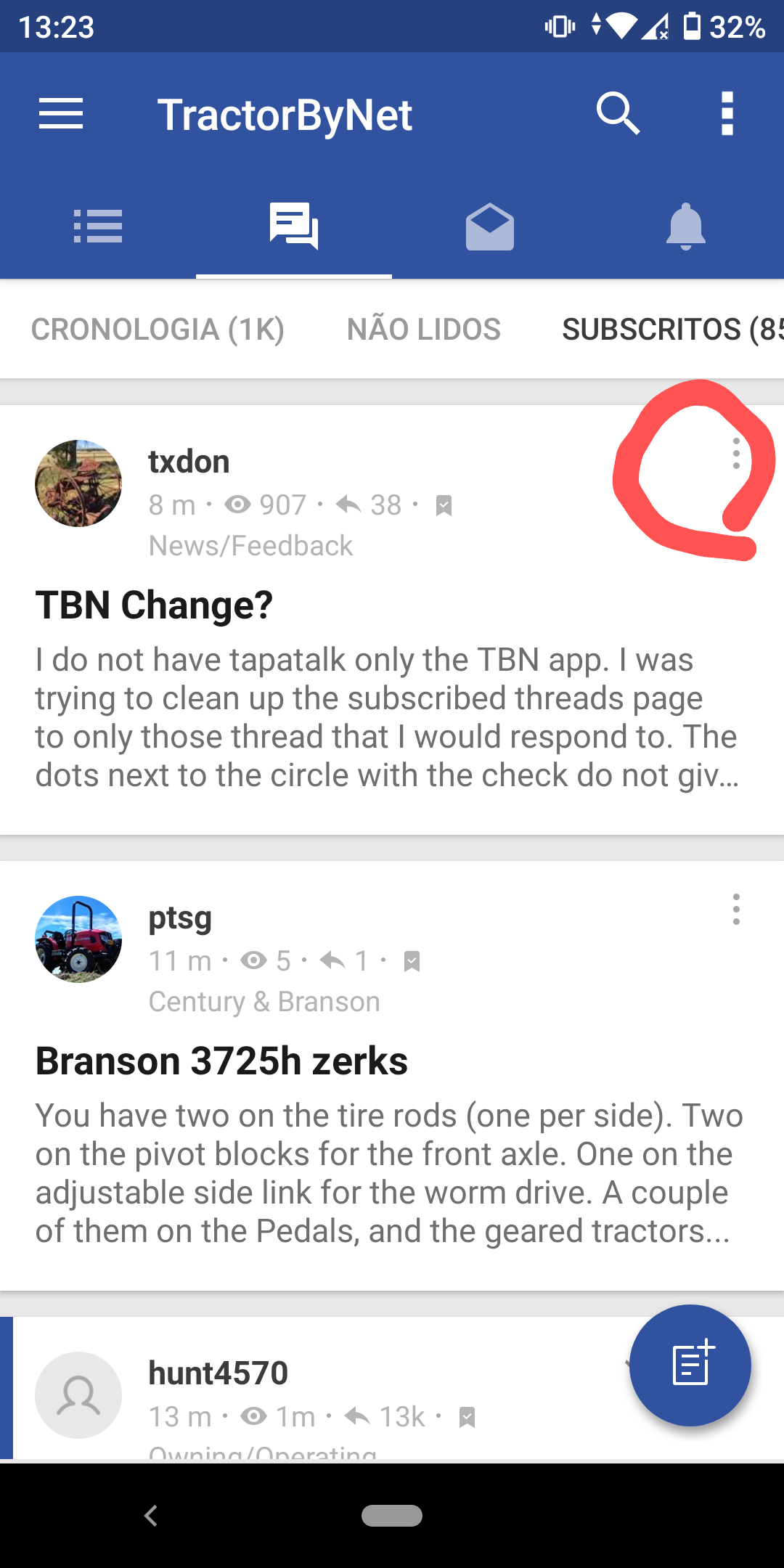
Task: Go home via the navigation pill
Action: coord(392,1516)
